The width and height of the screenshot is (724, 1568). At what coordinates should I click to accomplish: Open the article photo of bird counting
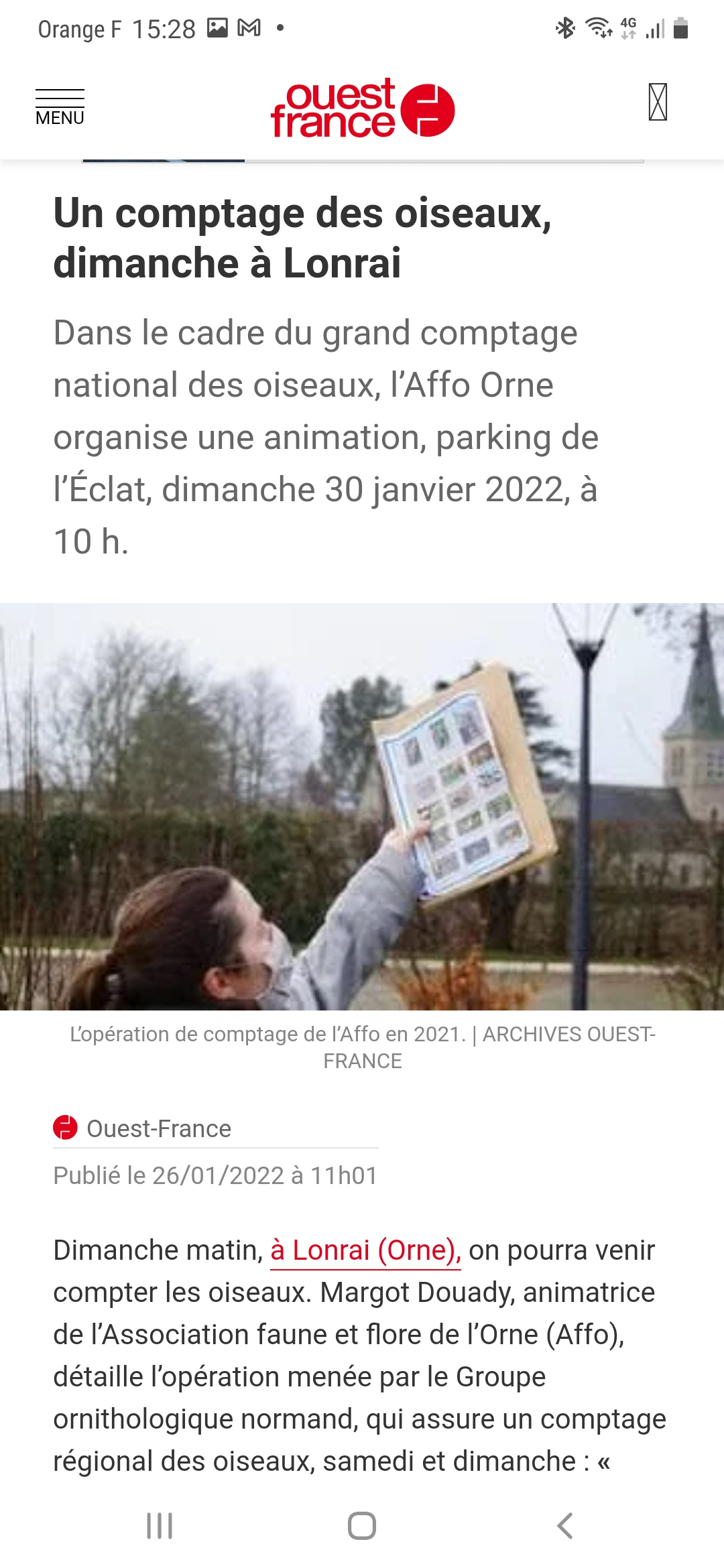coord(362,807)
